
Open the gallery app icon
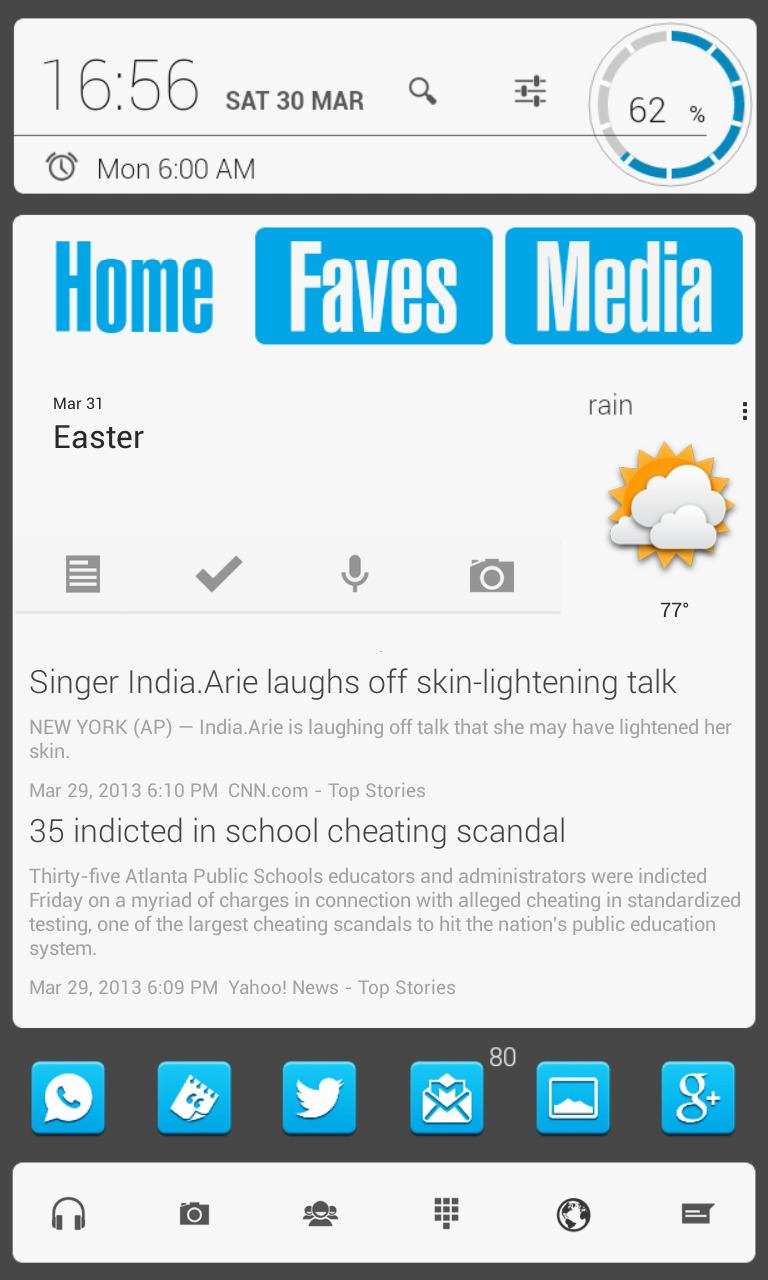point(573,1098)
